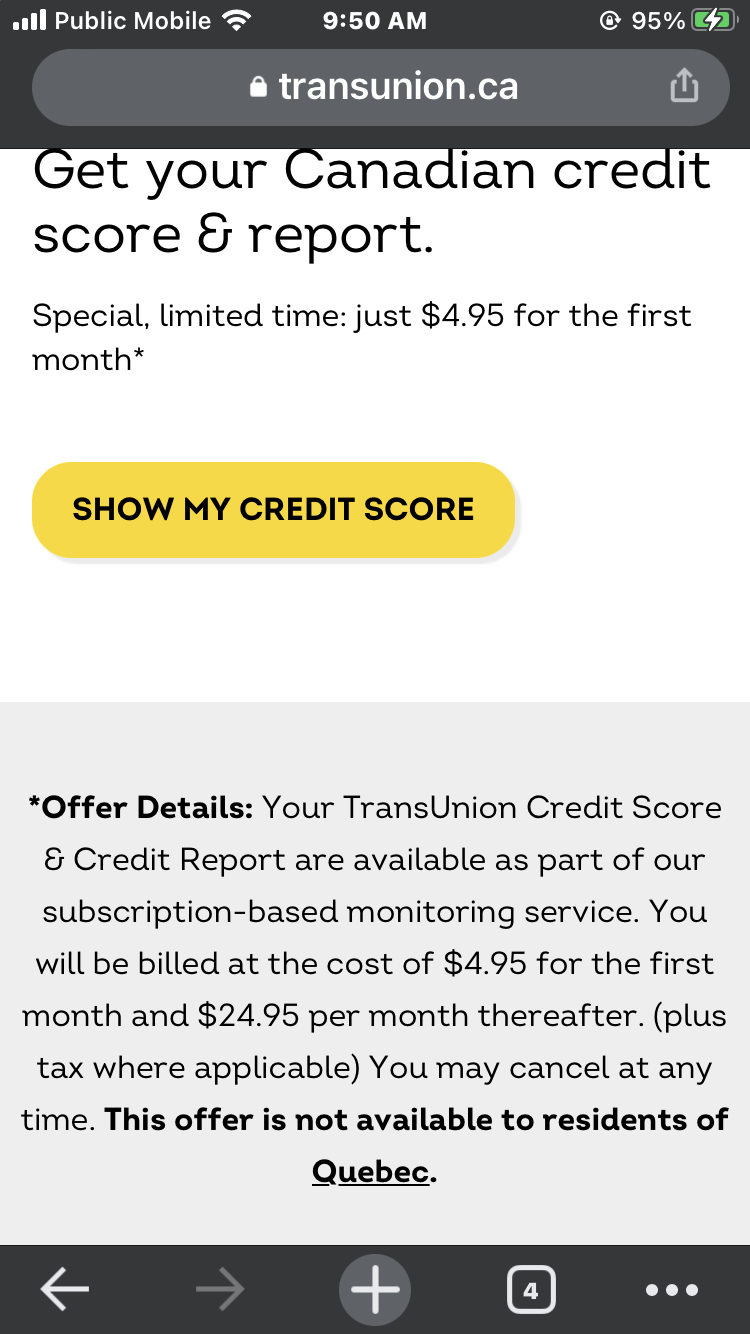This screenshot has height=1334, width=750.
Task: Tap the 9:50 AM clock in the status bar
Action: pos(374,20)
